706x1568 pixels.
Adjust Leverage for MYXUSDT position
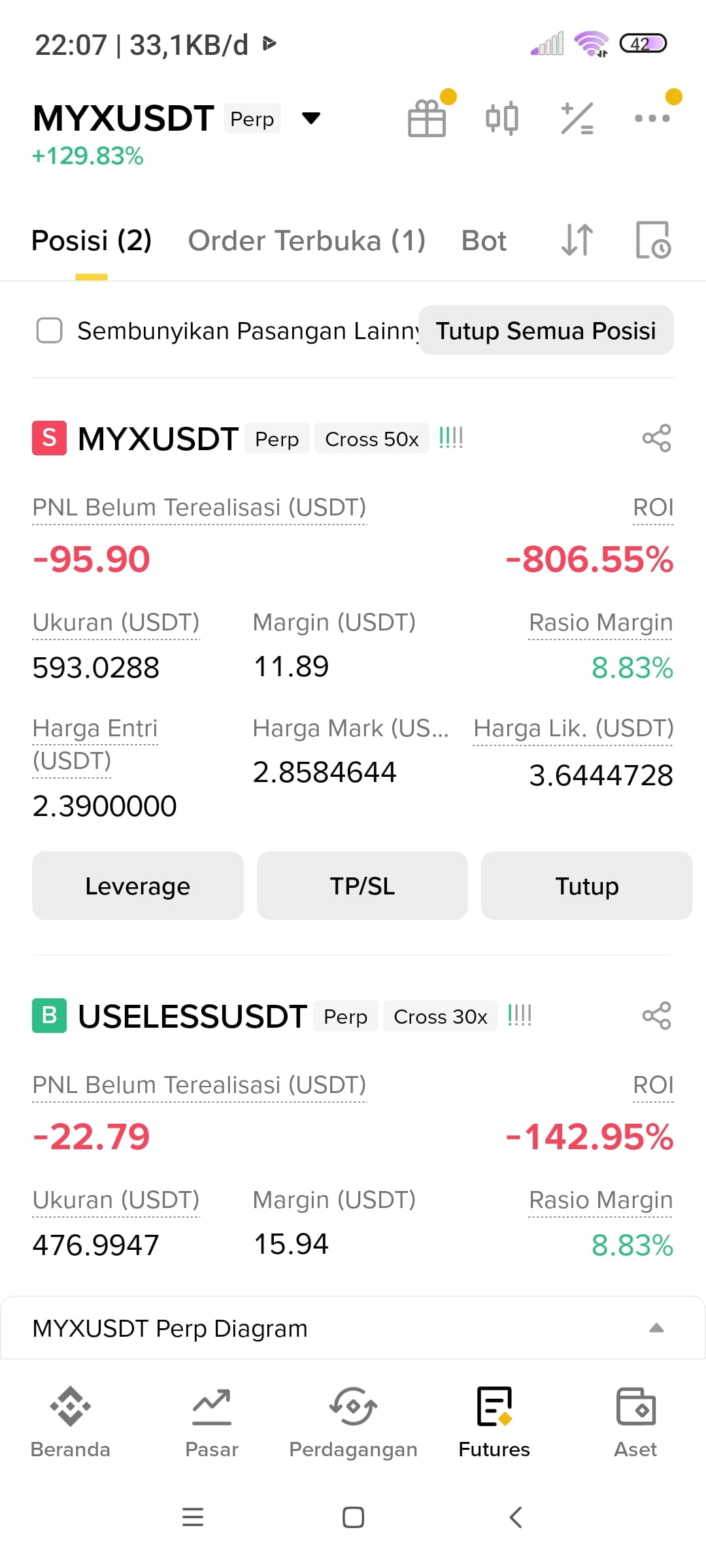[x=138, y=886]
